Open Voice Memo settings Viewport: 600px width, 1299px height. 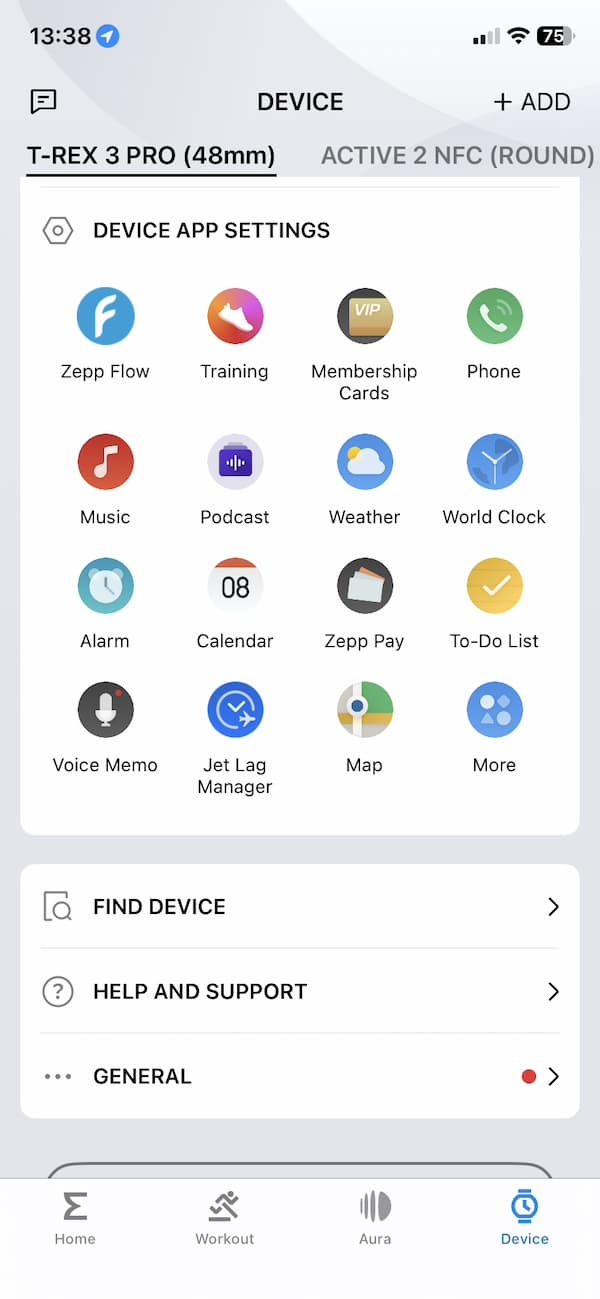coord(105,710)
